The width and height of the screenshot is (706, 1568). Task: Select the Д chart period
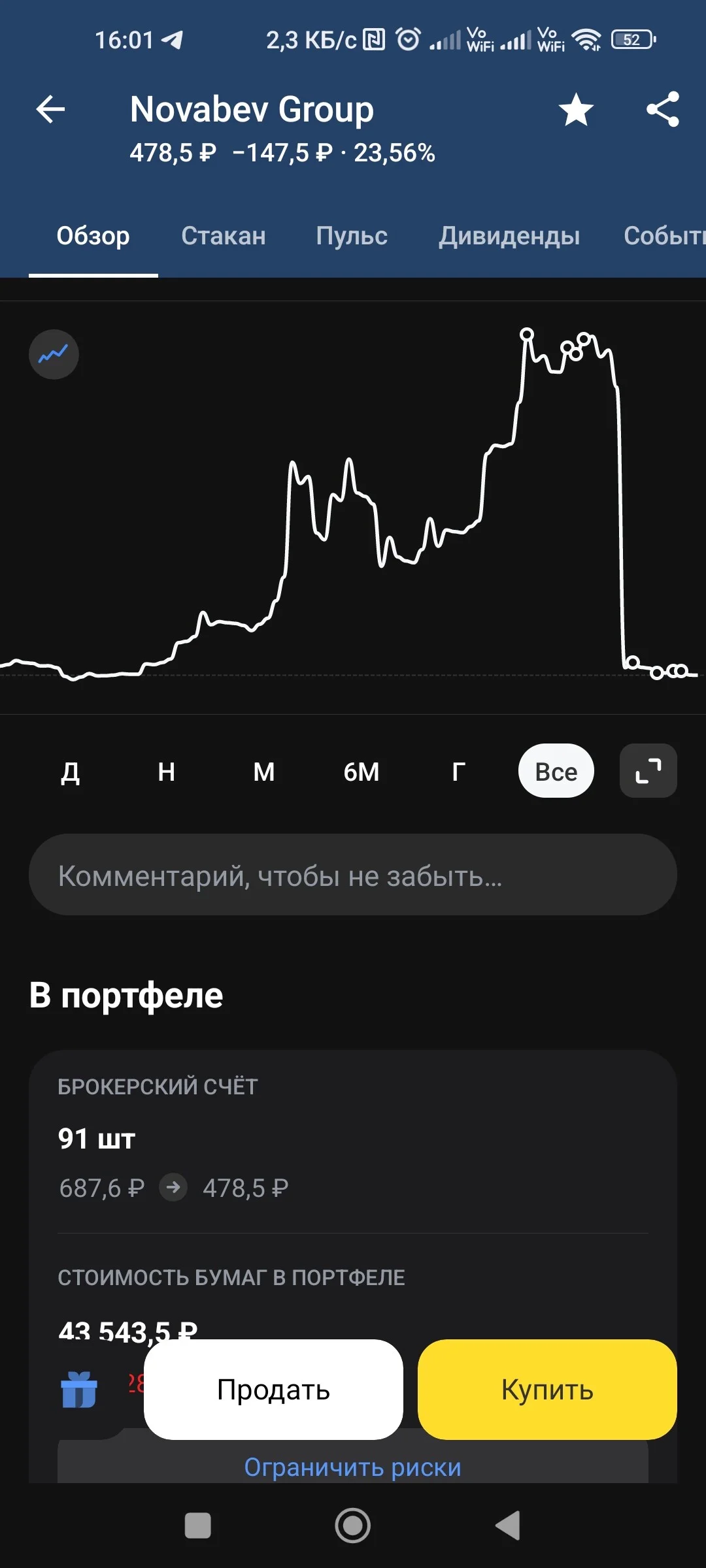point(70,772)
